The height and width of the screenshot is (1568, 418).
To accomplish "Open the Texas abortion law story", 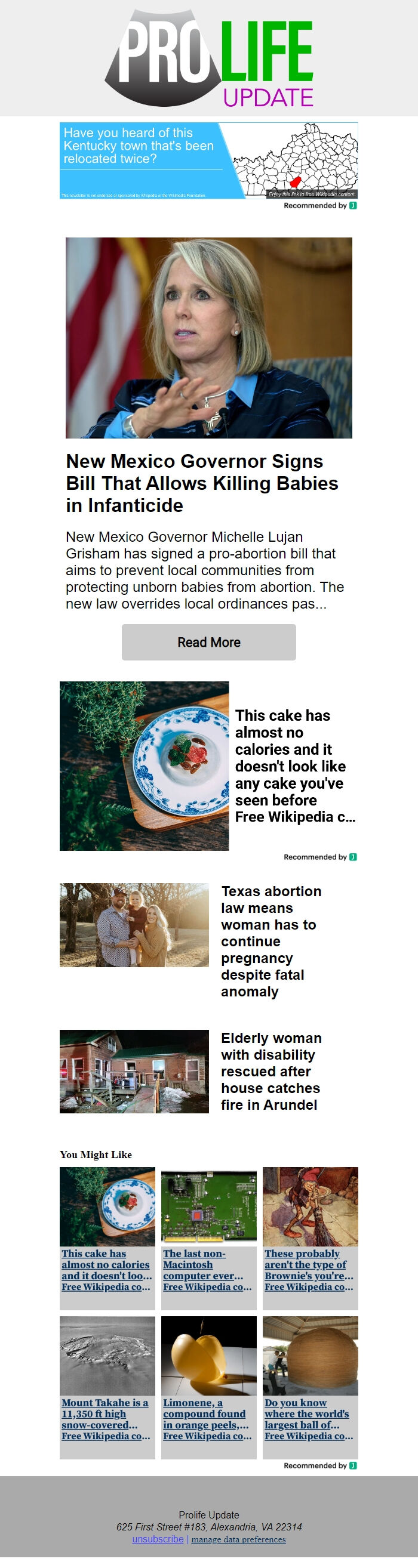I will (x=271, y=940).
